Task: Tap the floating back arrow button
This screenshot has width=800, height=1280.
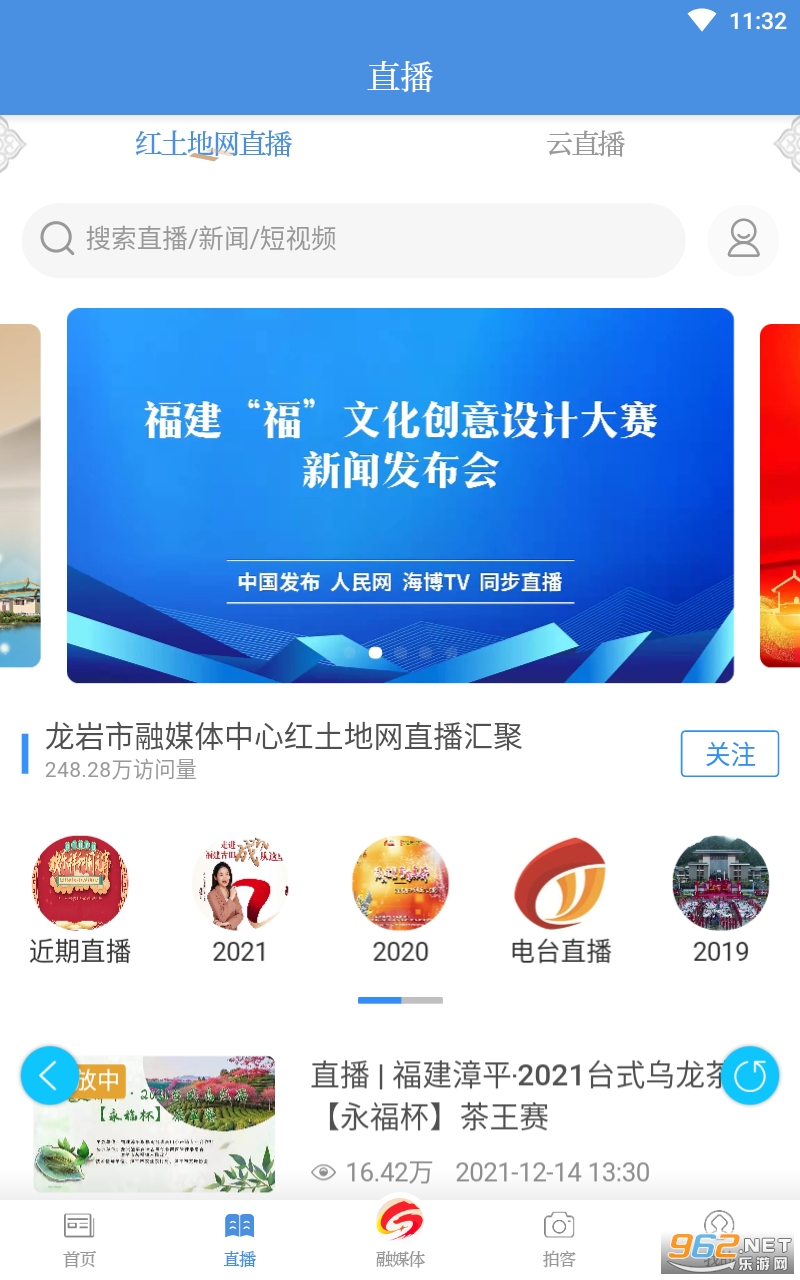Action: pos(50,1076)
